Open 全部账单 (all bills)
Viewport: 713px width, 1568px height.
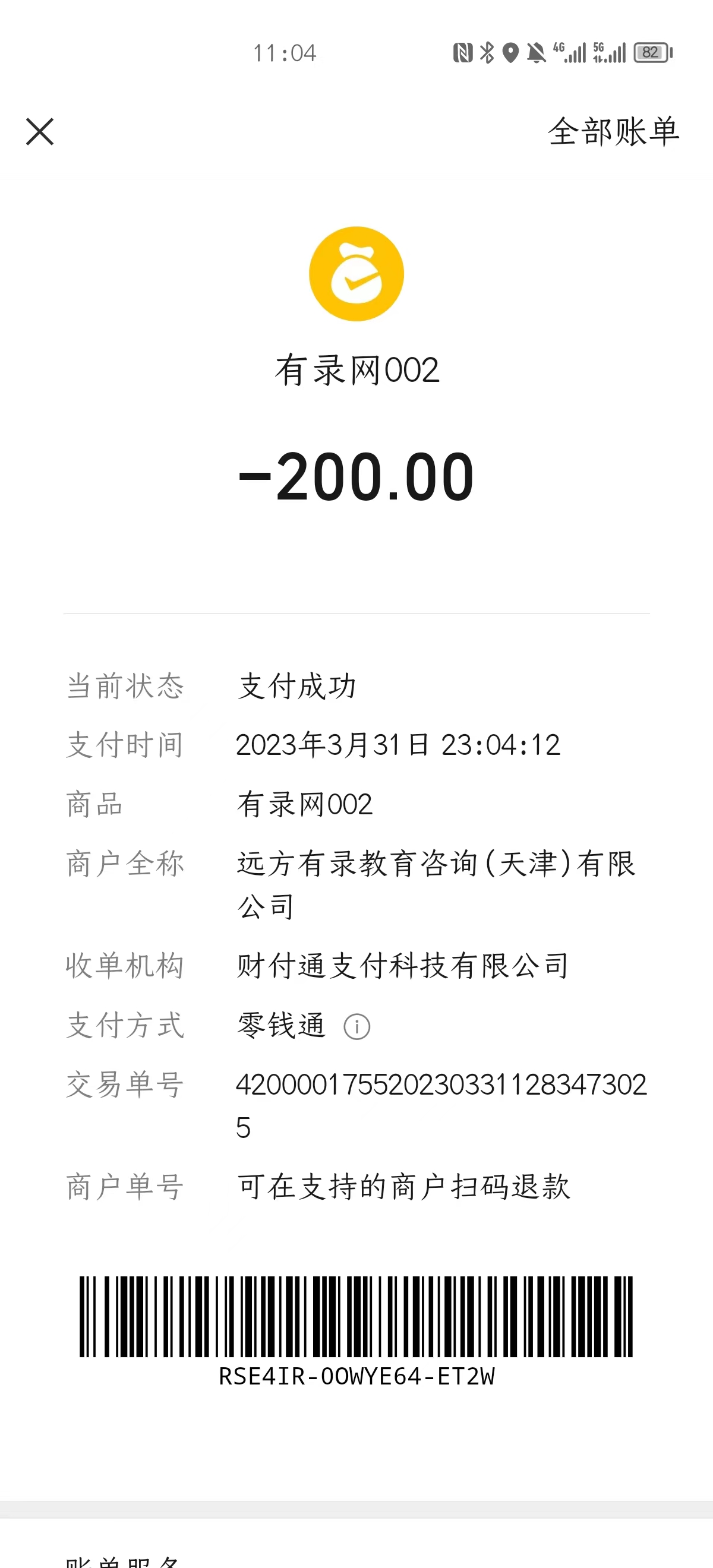pos(613,132)
